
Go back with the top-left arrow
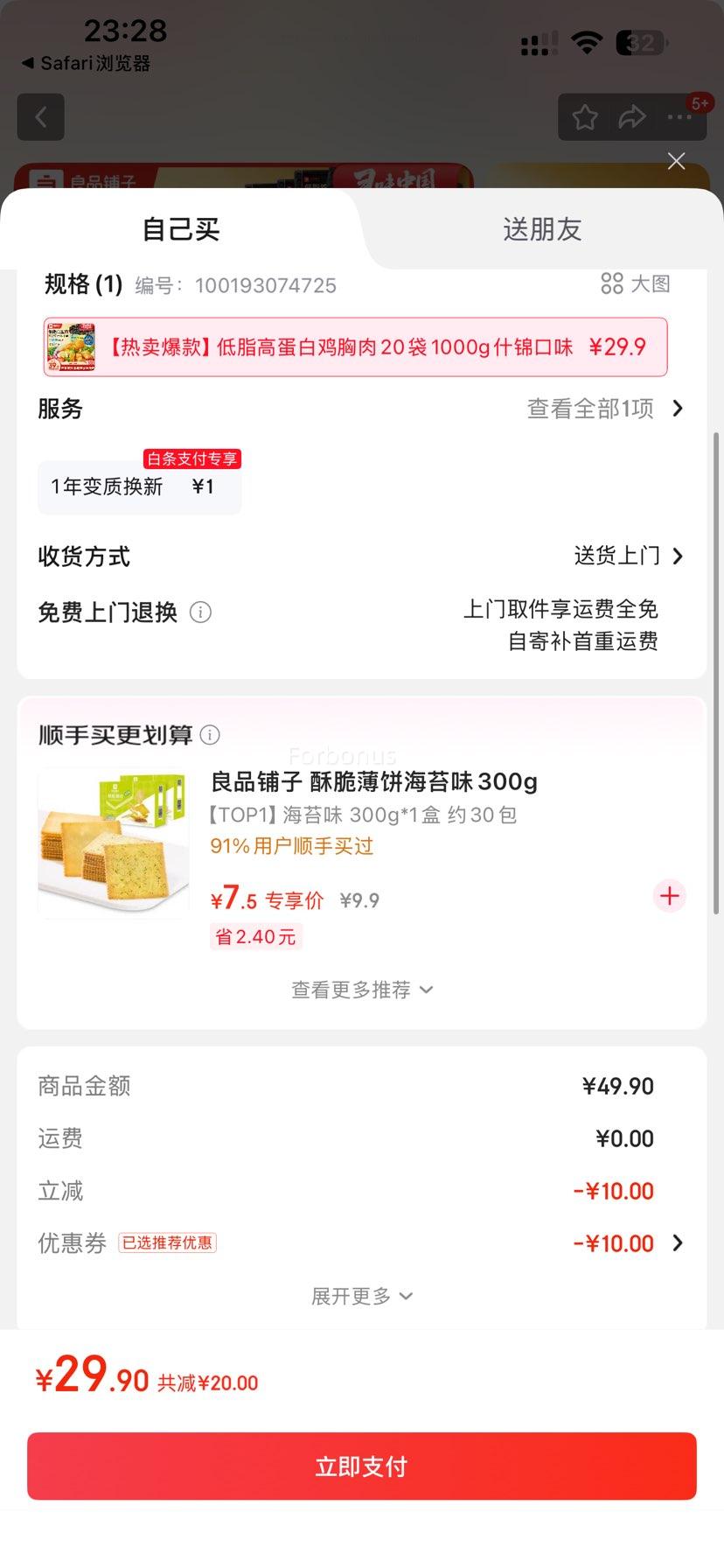point(41,117)
